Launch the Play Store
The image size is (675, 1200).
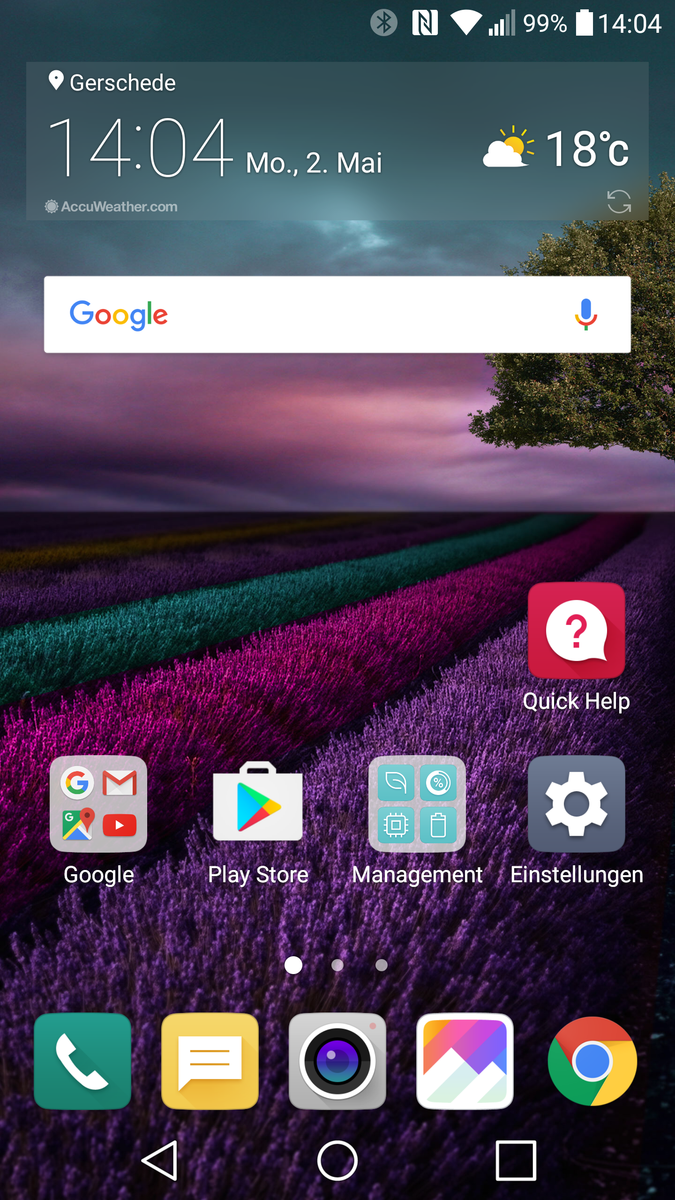pos(258,804)
